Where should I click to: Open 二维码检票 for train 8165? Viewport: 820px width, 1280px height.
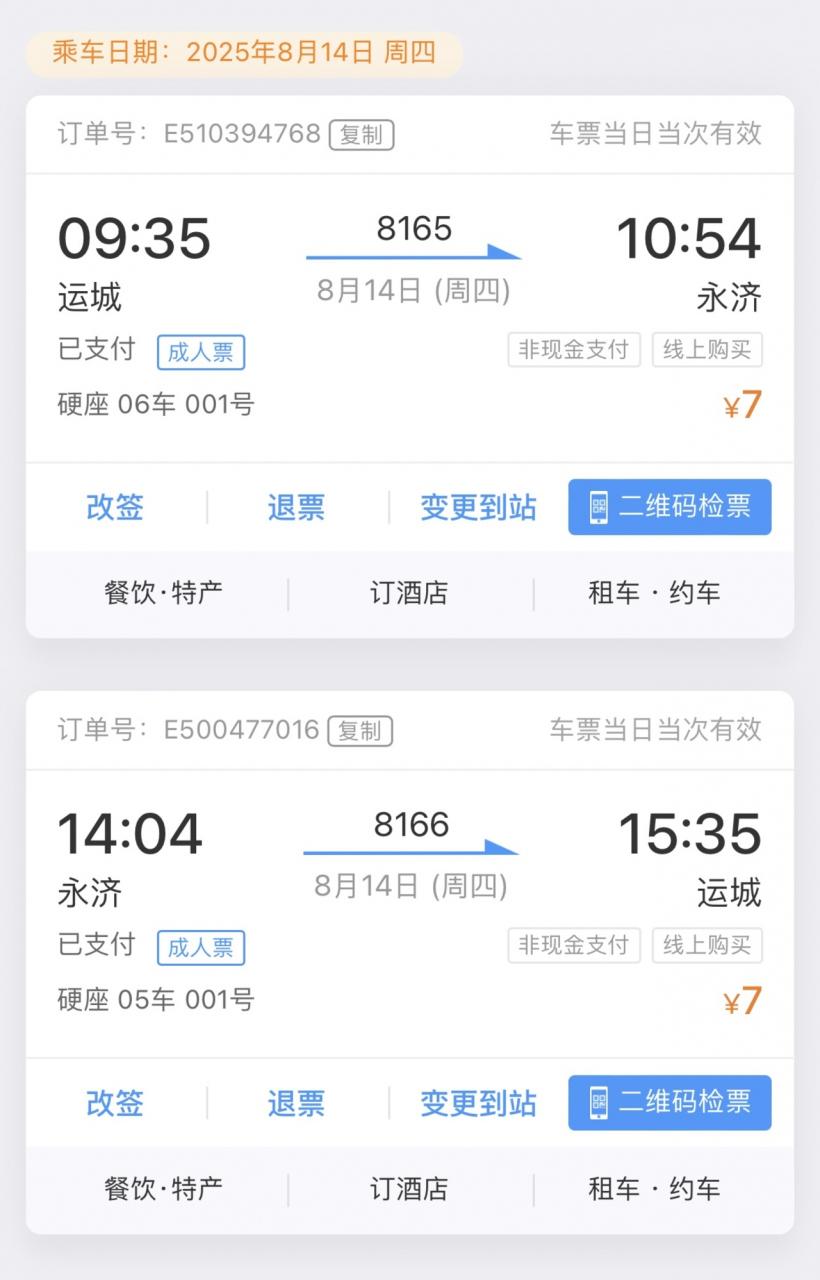point(670,507)
